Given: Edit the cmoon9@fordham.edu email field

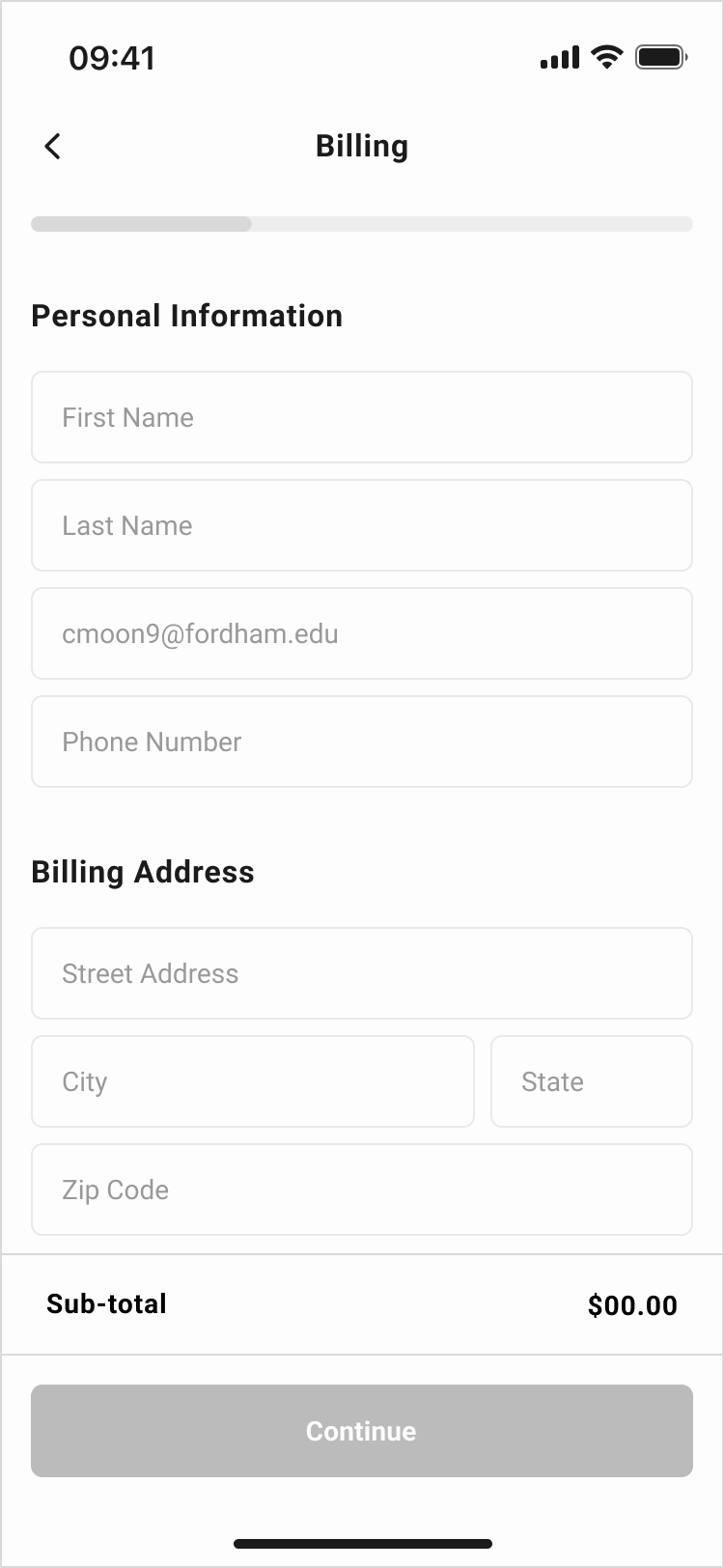Looking at the screenshot, I should click(362, 633).
